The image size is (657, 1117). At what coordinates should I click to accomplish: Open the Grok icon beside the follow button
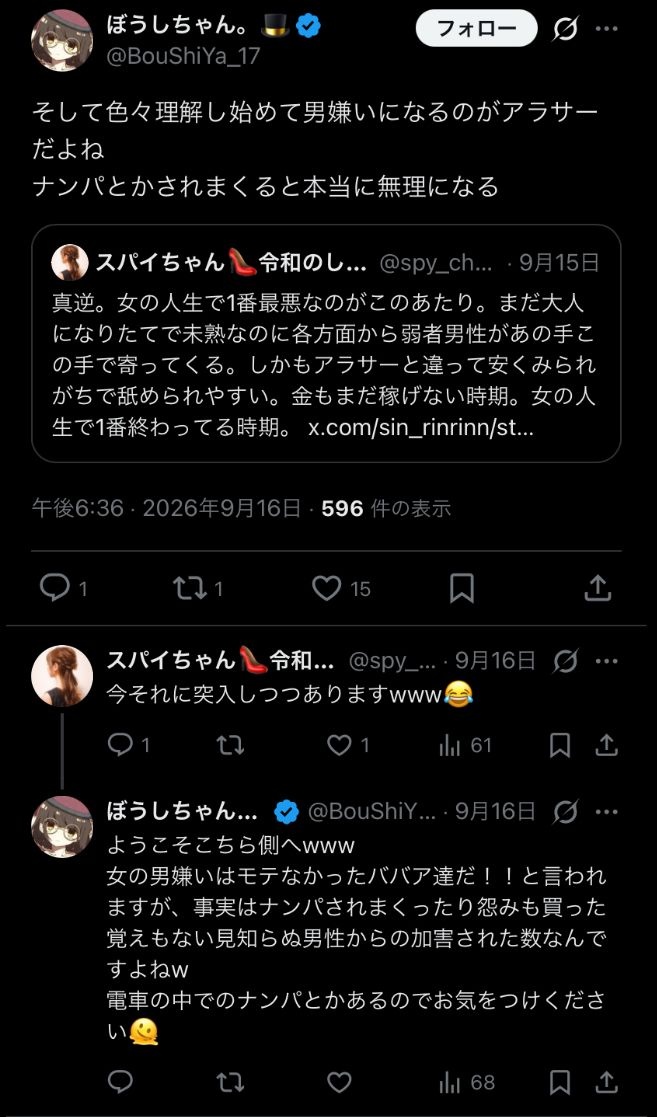[x=565, y=28]
